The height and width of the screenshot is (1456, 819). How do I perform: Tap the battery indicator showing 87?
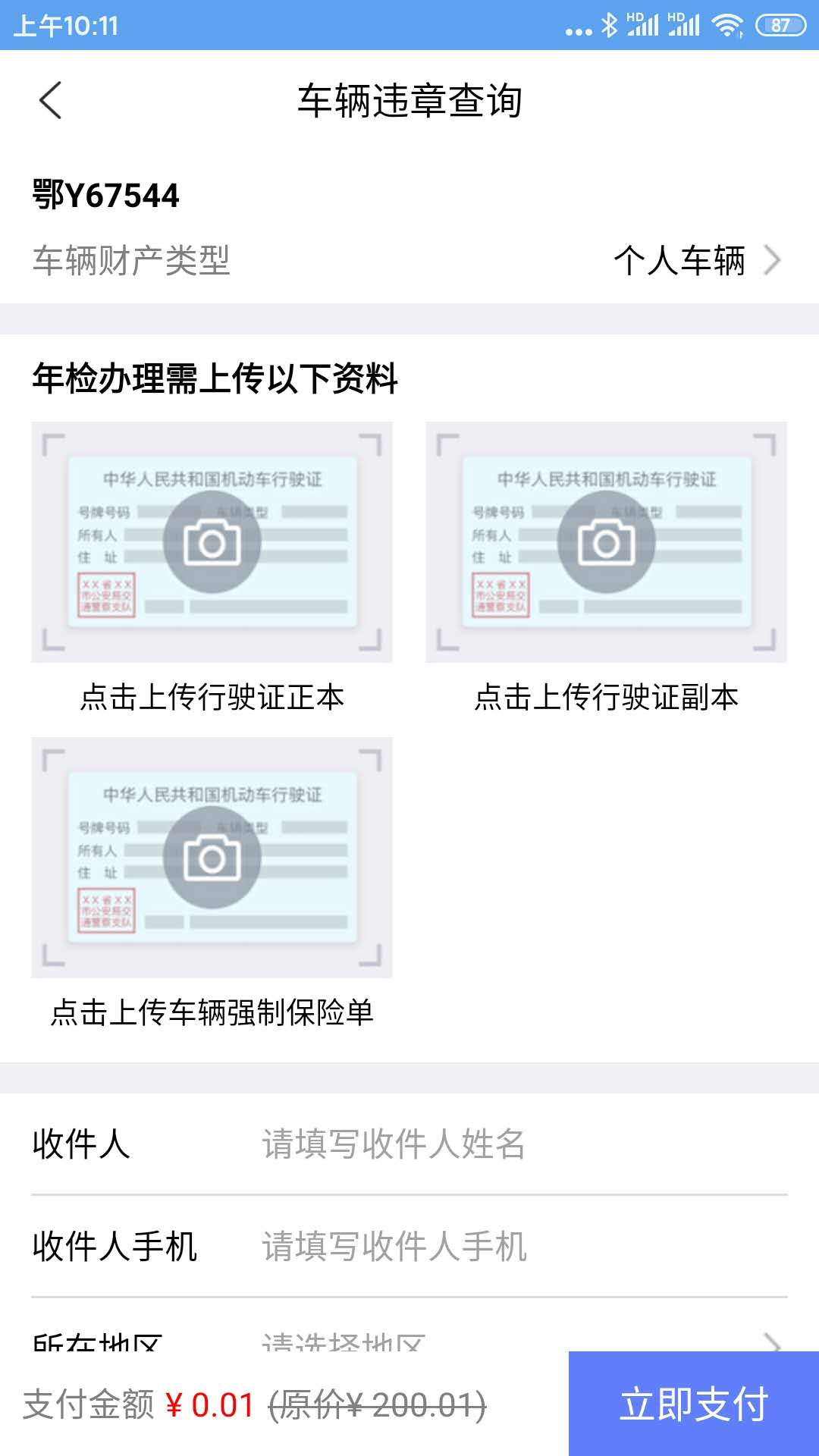[x=776, y=23]
